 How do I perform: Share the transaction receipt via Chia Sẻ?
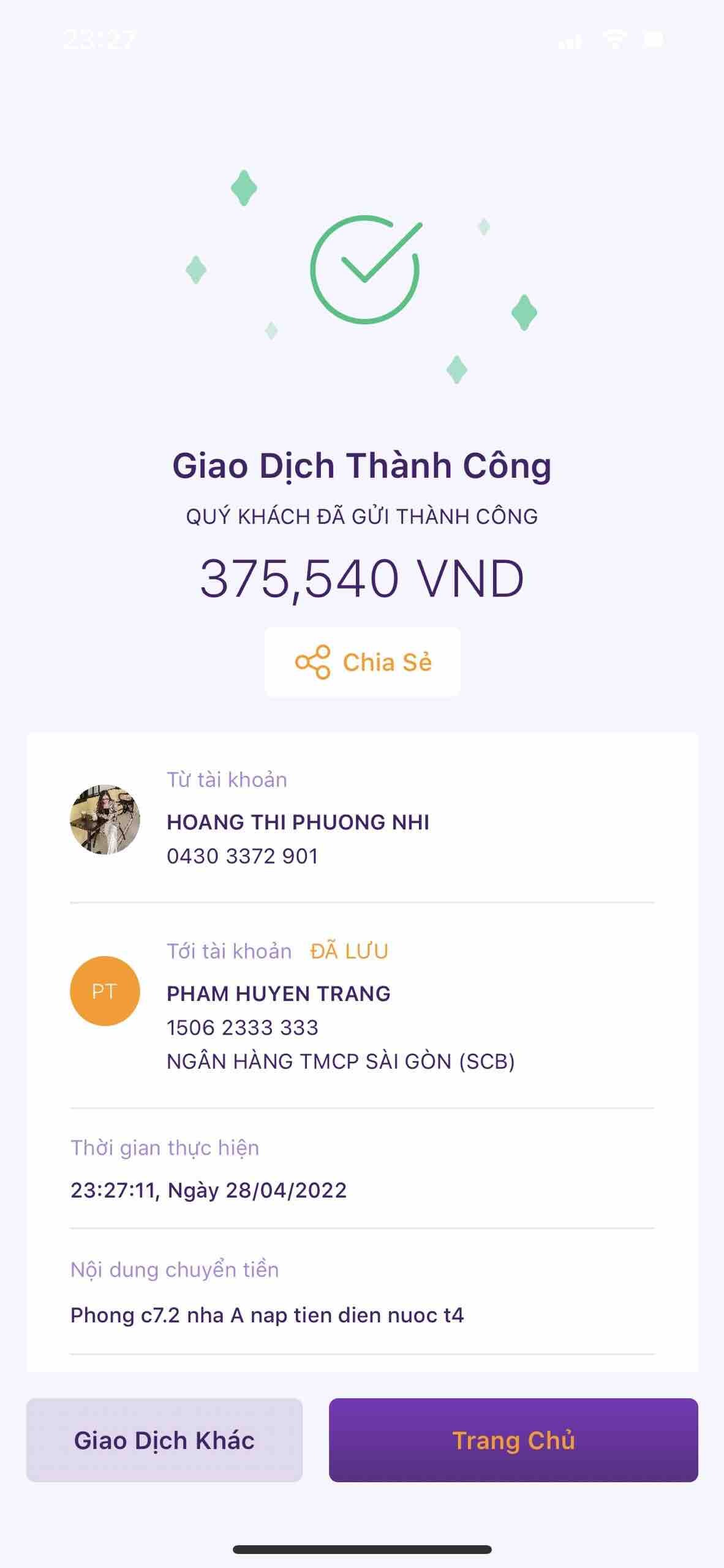coord(362,662)
